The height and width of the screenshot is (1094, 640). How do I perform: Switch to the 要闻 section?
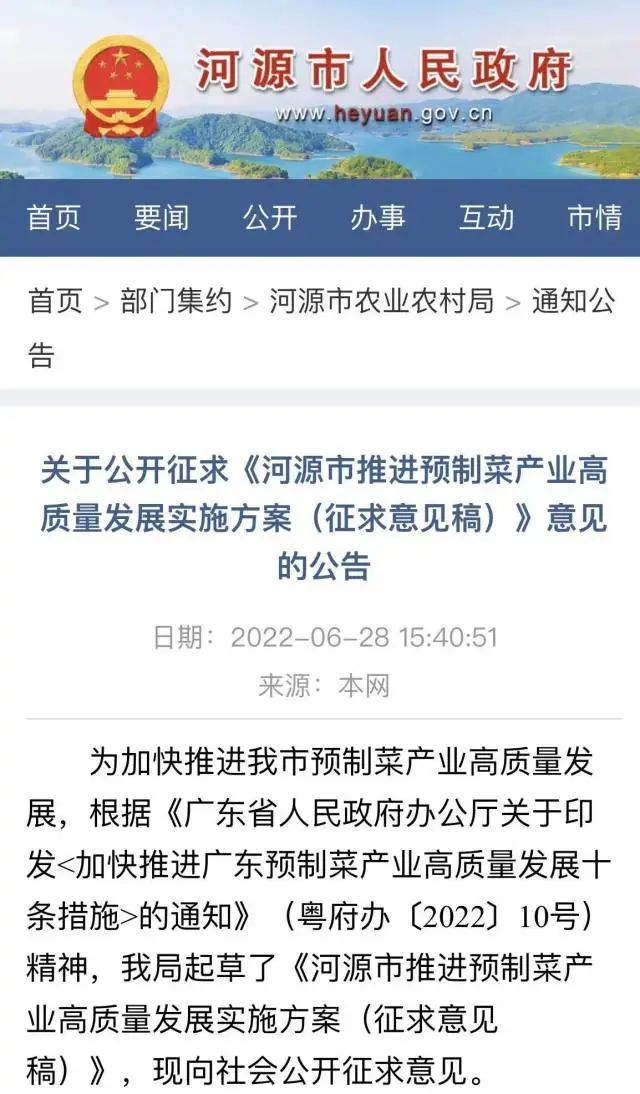(161, 217)
